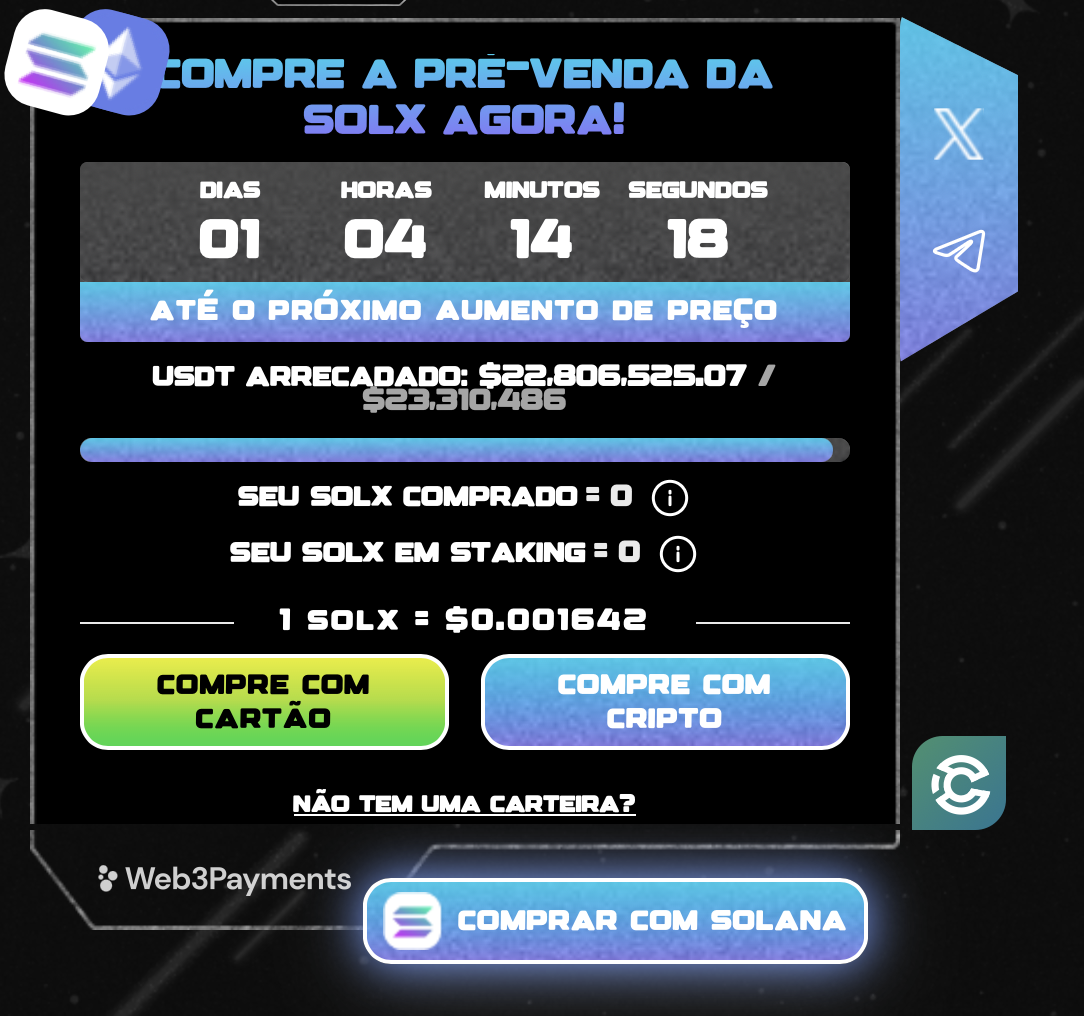Open the X social profile icon
This screenshot has height=1016, width=1084.
click(x=958, y=134)
